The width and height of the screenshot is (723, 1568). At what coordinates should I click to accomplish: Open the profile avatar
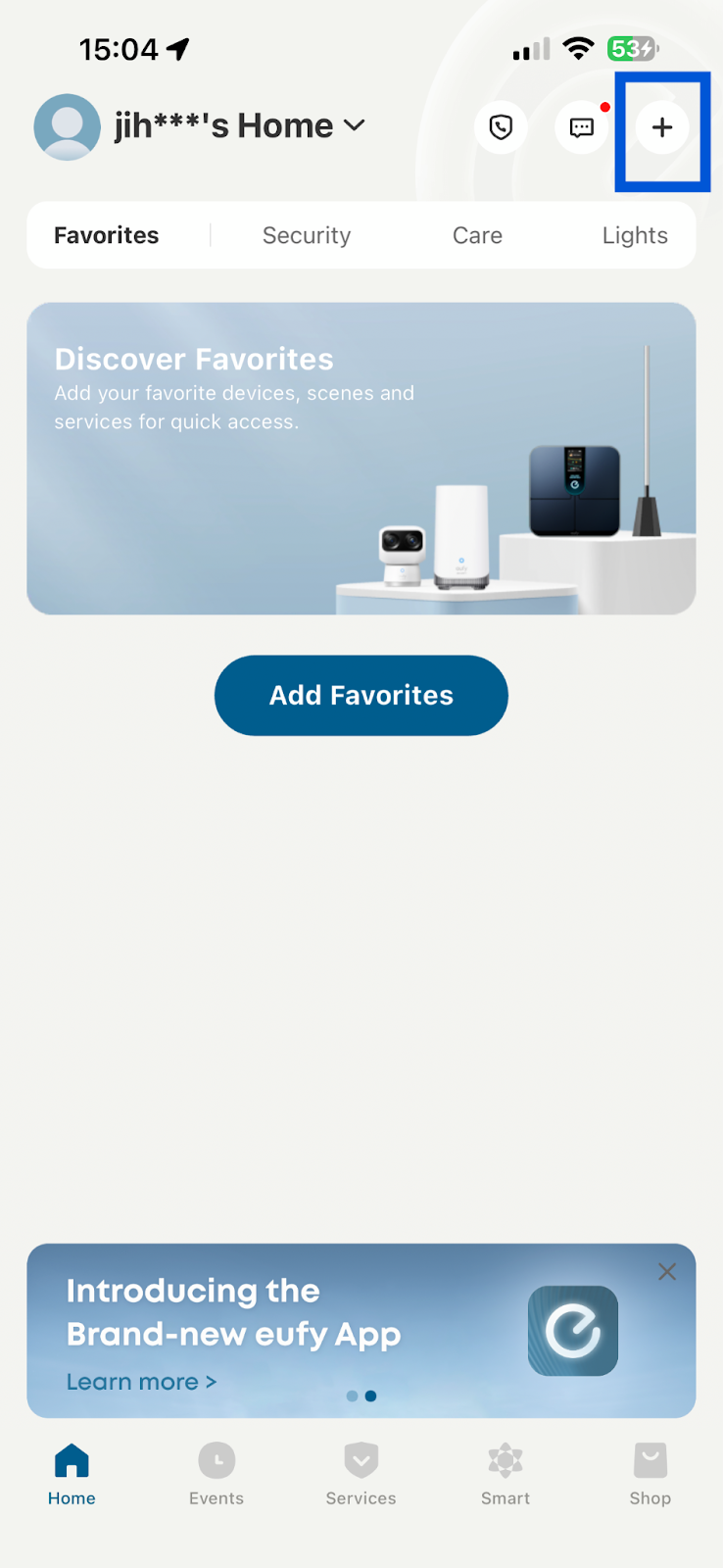67,127
